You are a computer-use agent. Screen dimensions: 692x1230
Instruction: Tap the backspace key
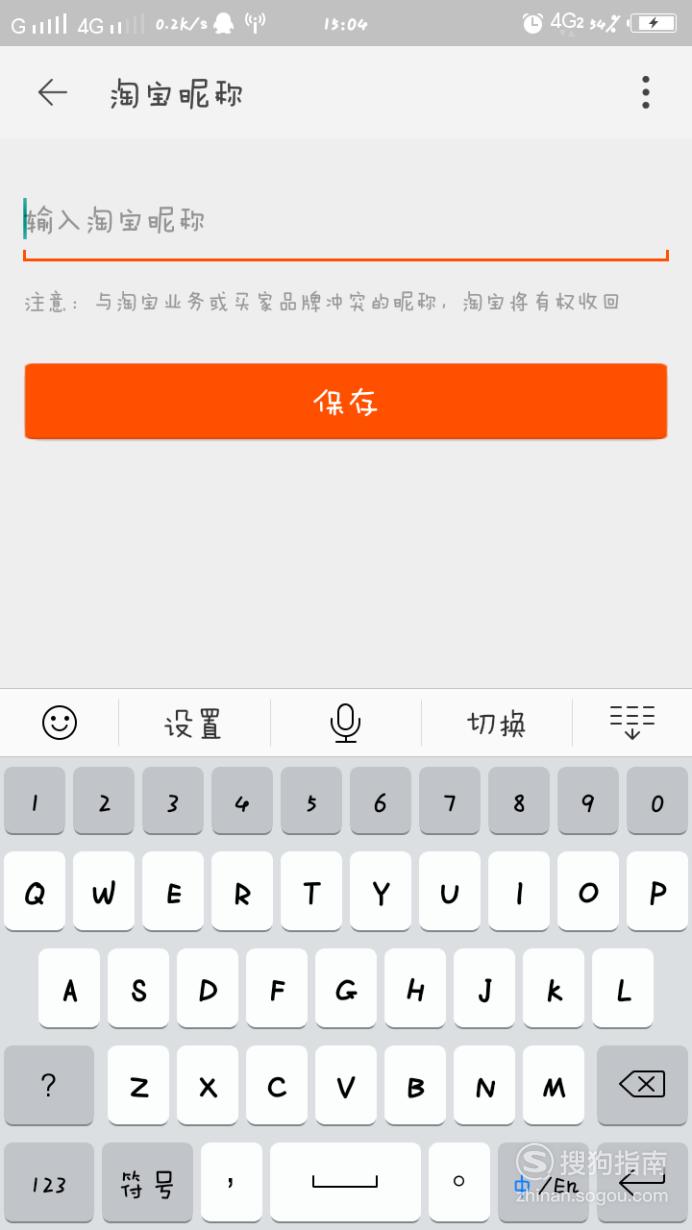click(x=642, y=1085)
